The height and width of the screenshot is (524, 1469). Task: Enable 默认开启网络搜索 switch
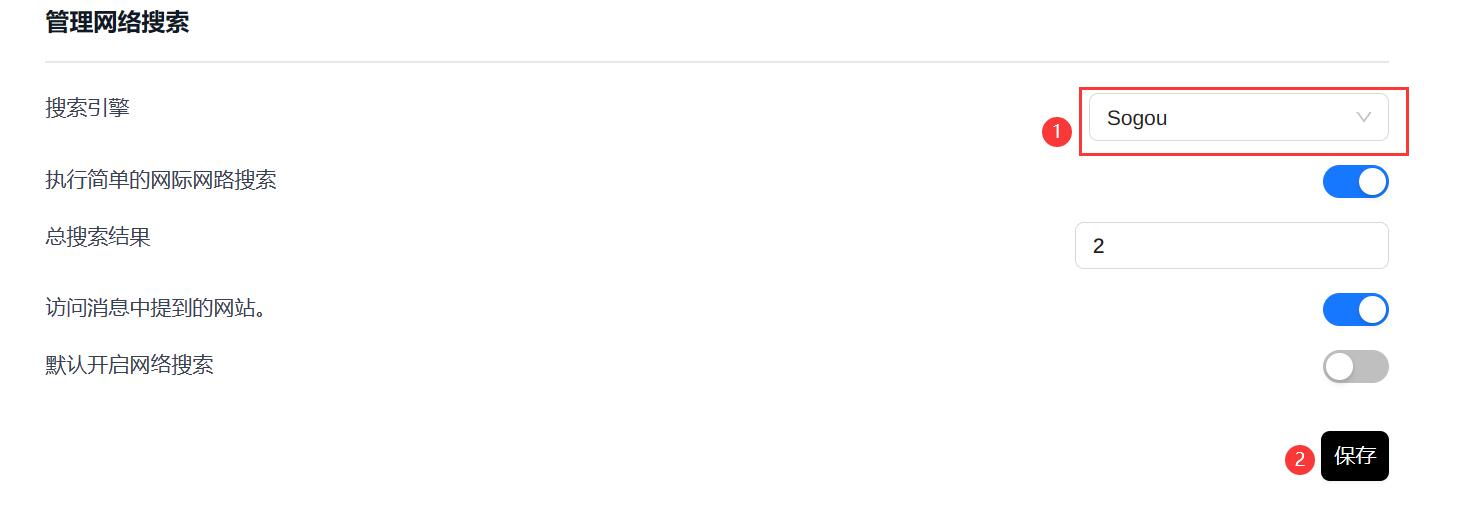[1355, 367]
